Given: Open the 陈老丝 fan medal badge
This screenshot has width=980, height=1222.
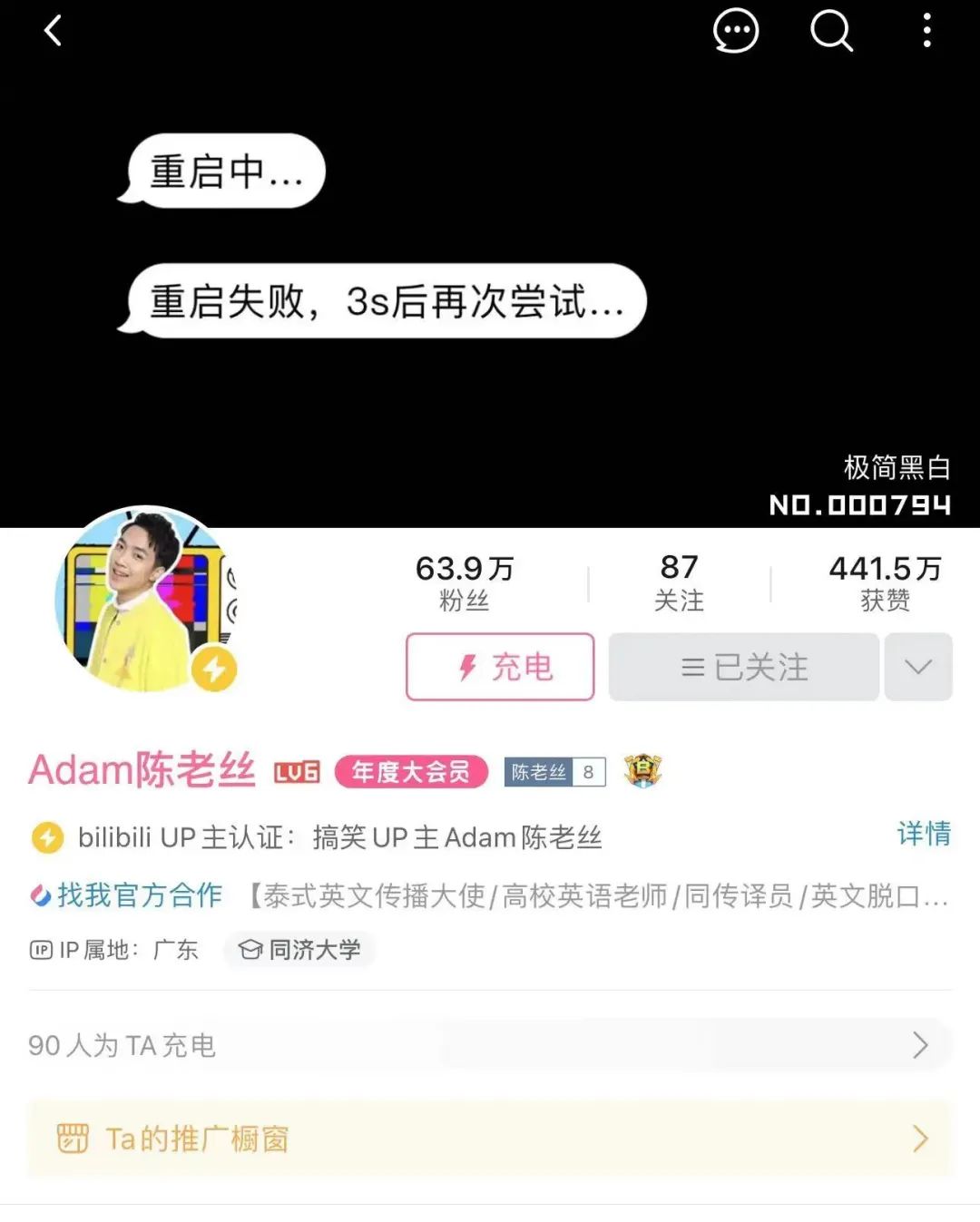Looking at the screenshot, I should (x=554, y=772).
